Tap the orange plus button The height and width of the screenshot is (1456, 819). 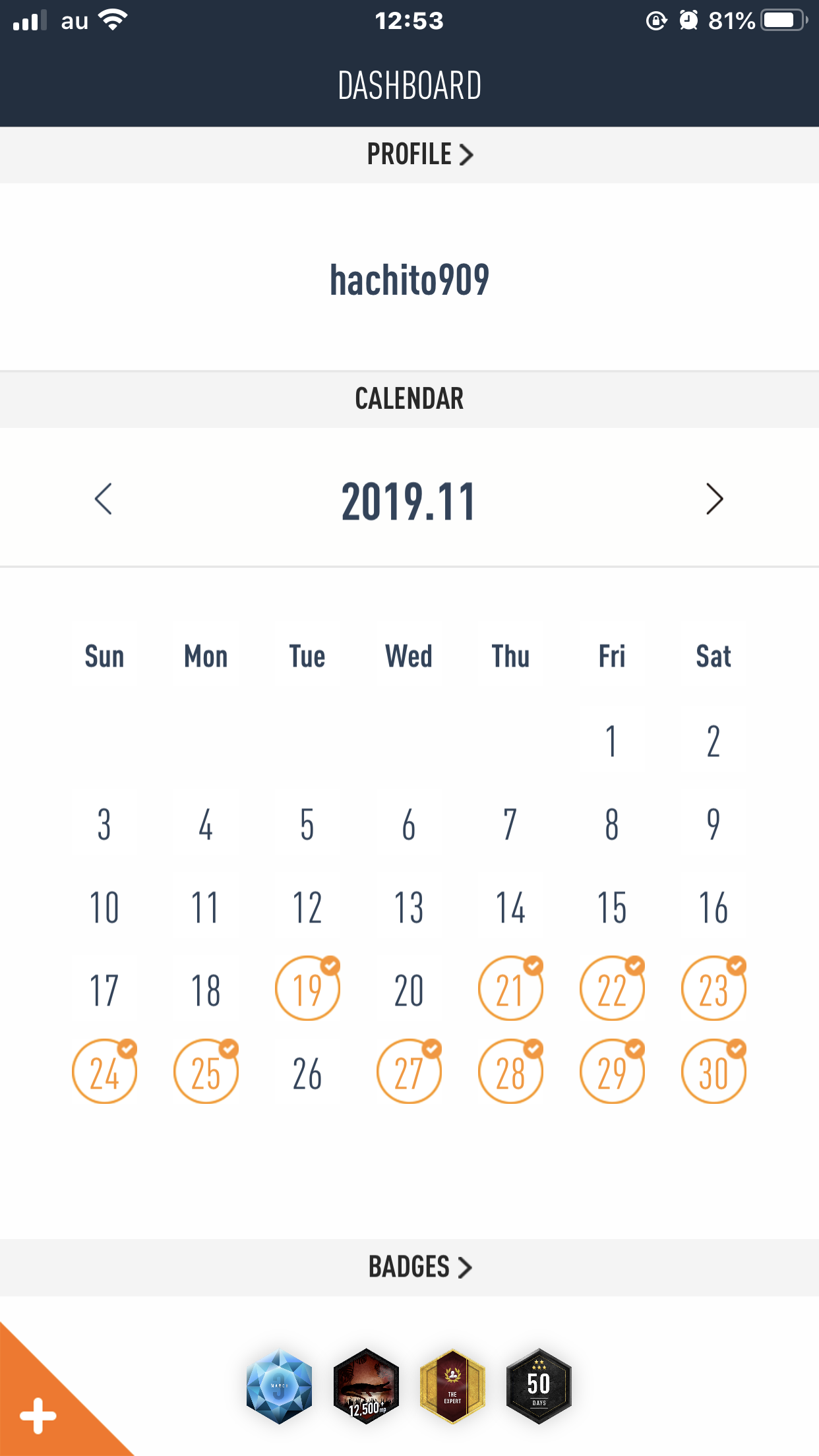tap(38, 1415)
